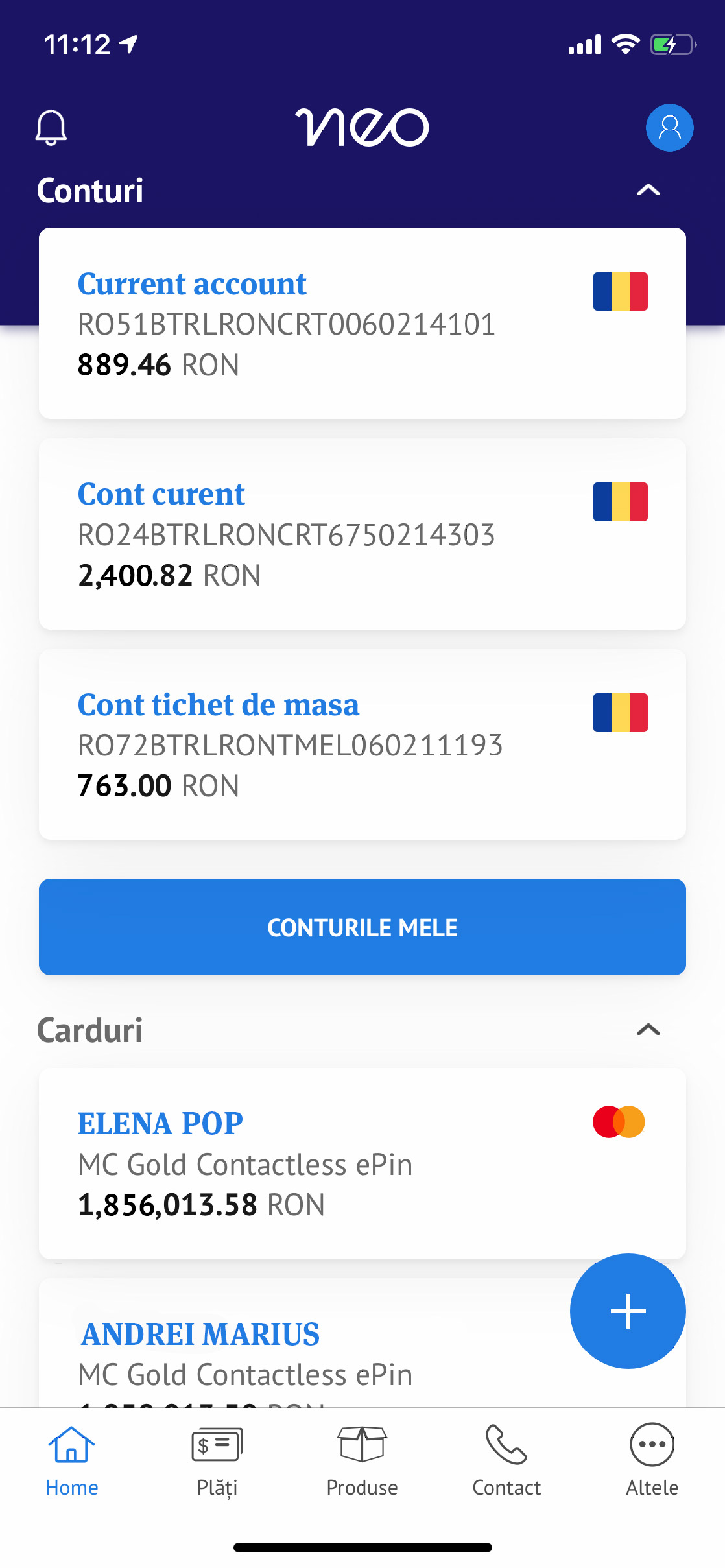Collapse the Conturi section
The height and width of the screenshot is (1568, 725).
648,190
